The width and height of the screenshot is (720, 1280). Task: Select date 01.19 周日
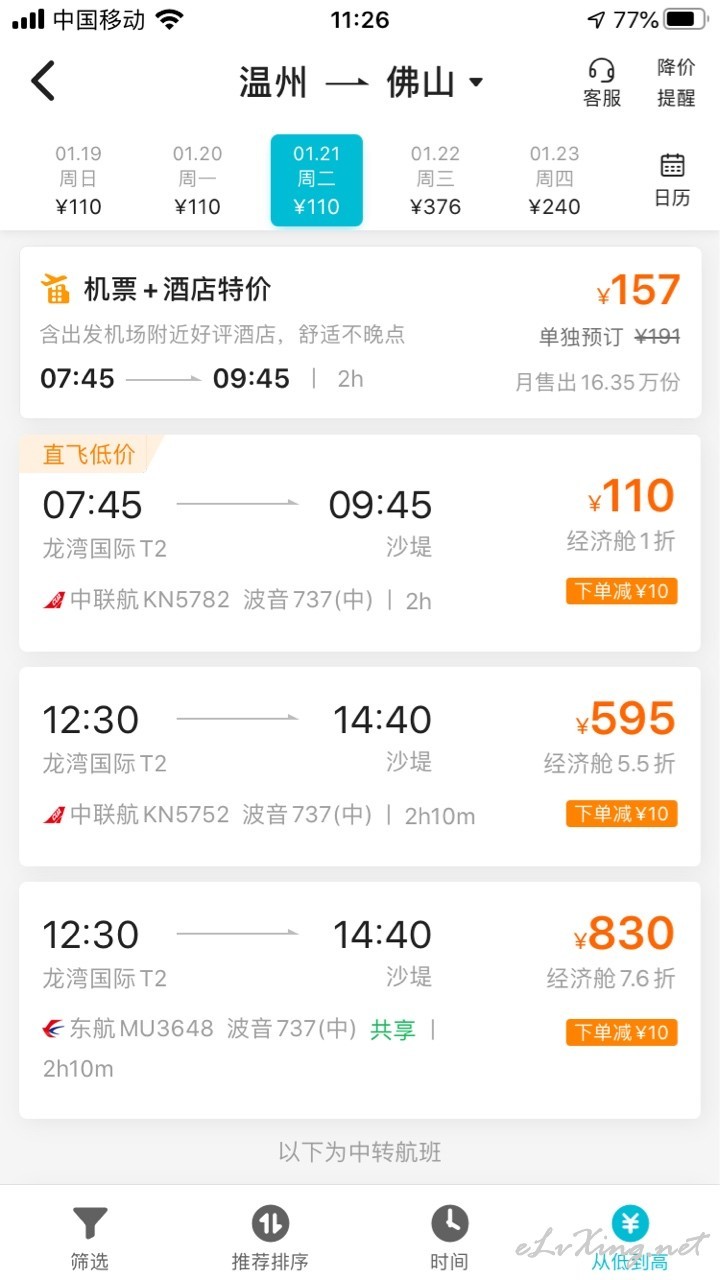click(x=79, y=181)
